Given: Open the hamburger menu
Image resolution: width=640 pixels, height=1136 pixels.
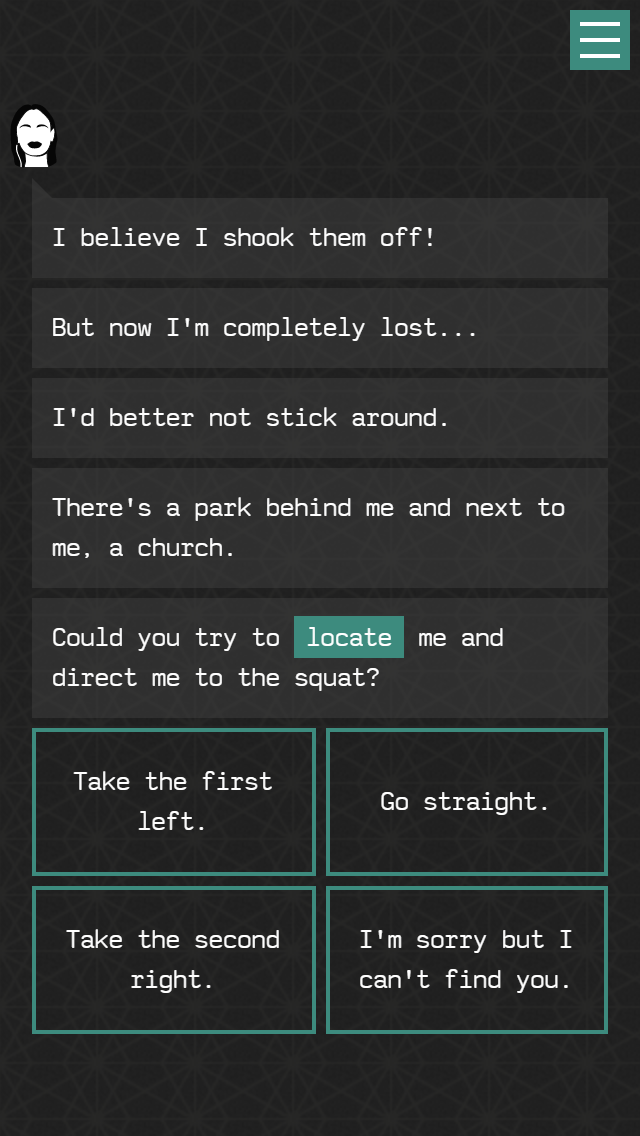Looking at the screenshot, I should (600, 40).
